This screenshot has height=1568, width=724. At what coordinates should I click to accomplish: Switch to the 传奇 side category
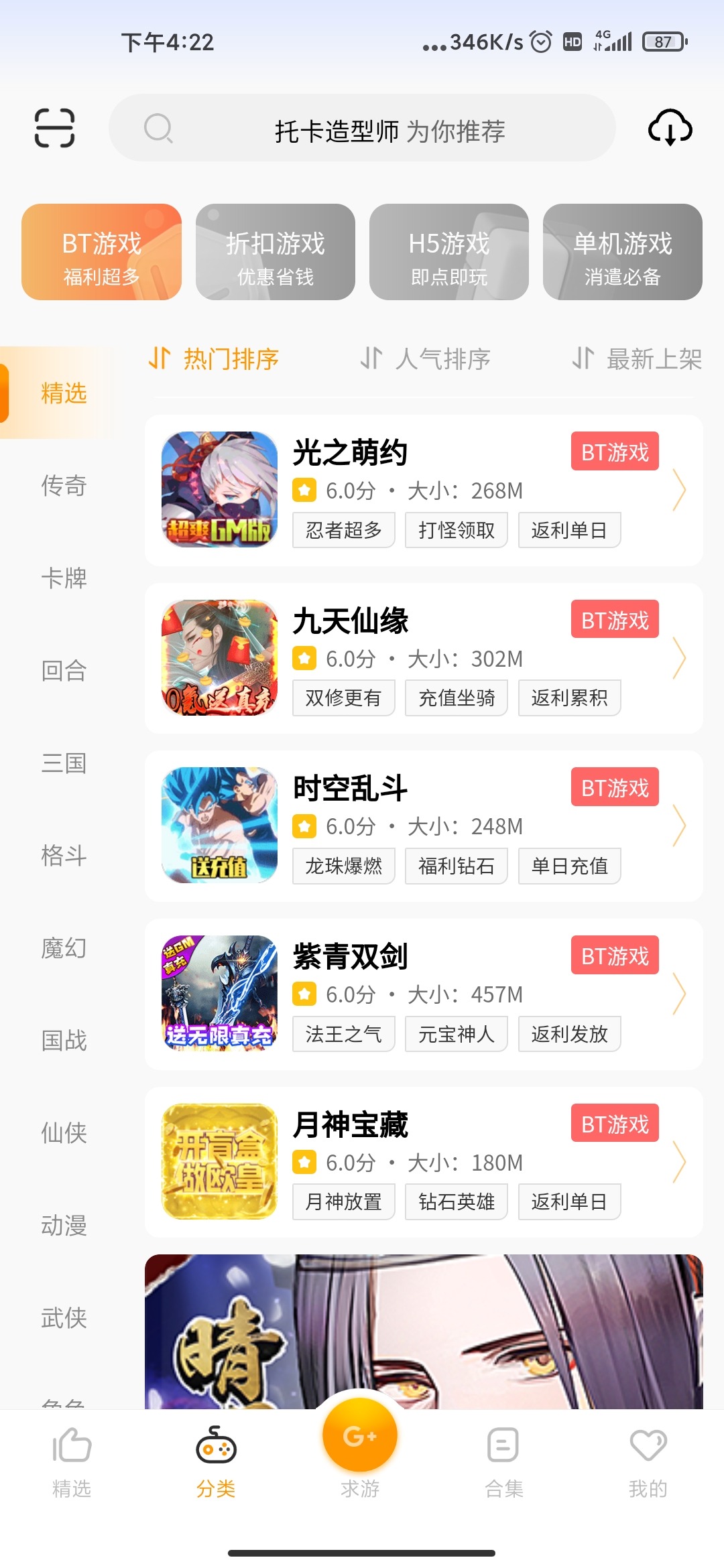tap(64, 485)
